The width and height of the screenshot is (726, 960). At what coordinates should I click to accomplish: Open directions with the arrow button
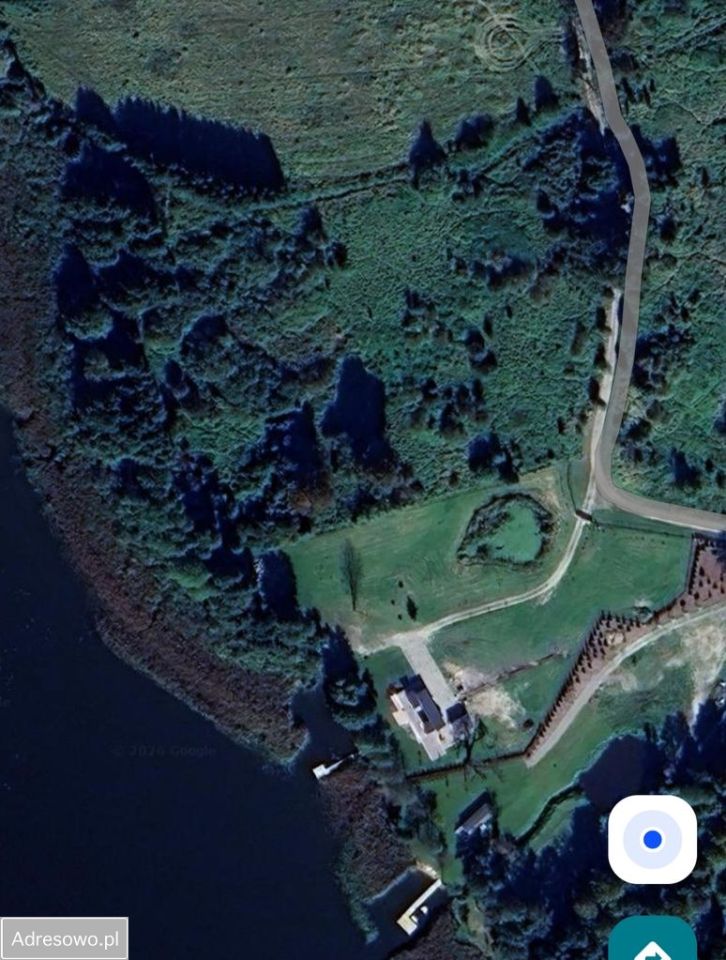pyautogui.click(x=652, y=943)
